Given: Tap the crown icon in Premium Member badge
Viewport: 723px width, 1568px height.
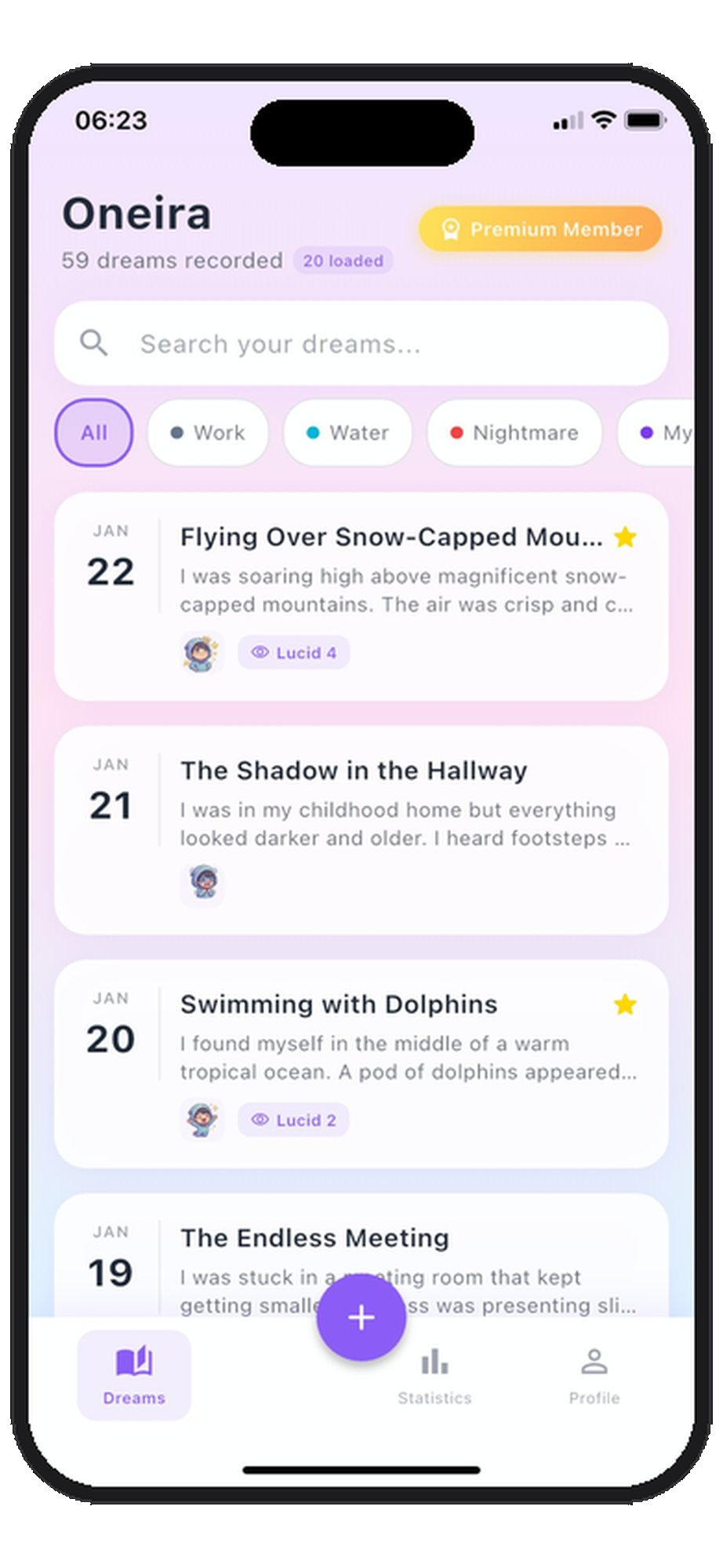Looking at the screenshot, I should click(451, 229).
